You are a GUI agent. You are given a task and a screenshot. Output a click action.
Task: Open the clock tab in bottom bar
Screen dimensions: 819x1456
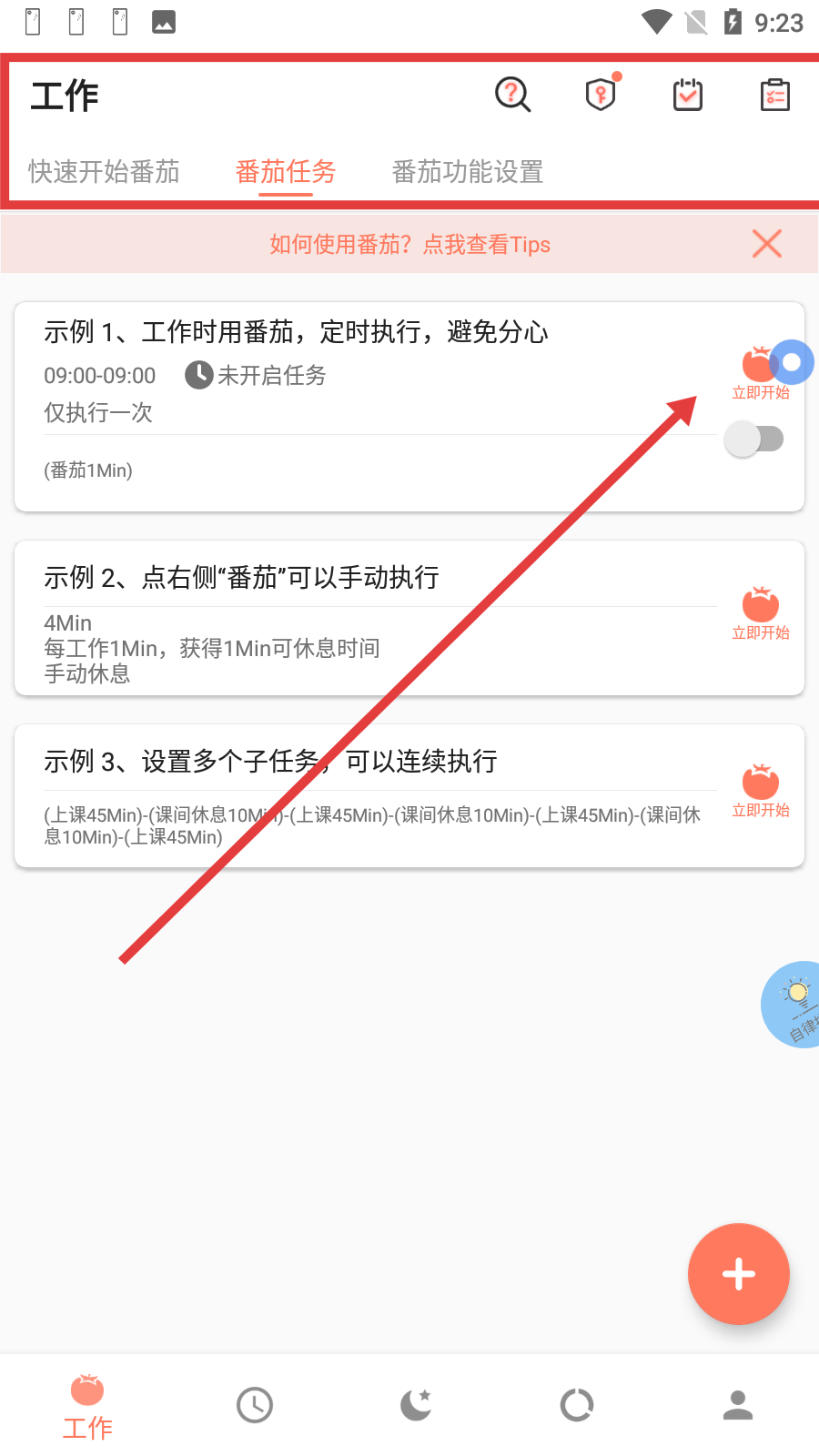[x=255, y=1405]
